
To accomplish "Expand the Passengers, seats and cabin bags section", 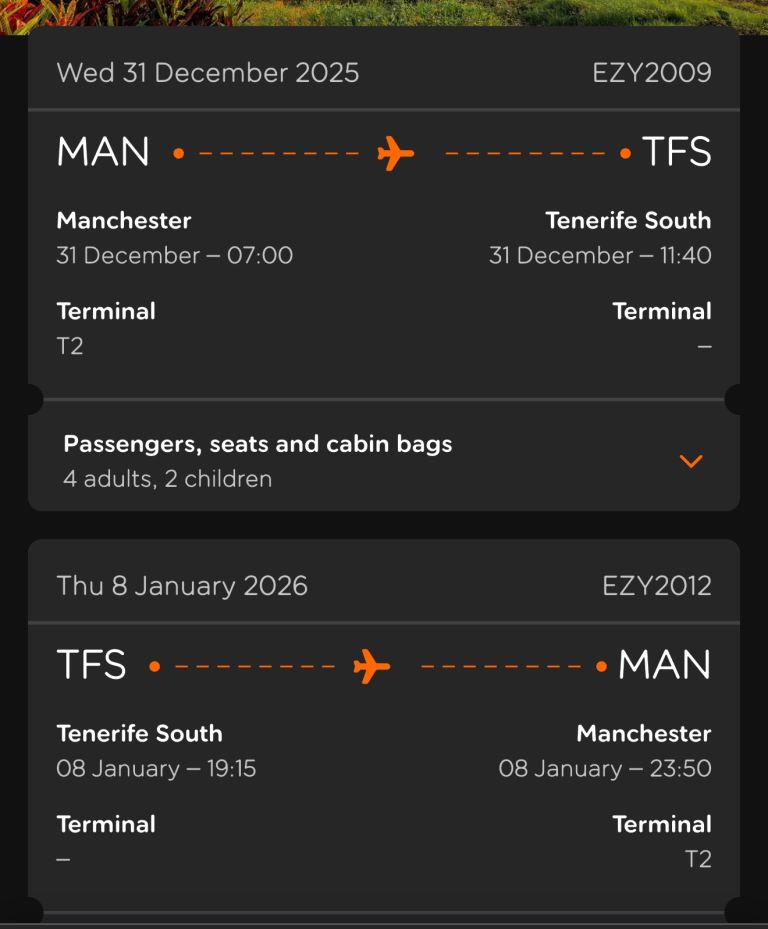I will [257, 444].
